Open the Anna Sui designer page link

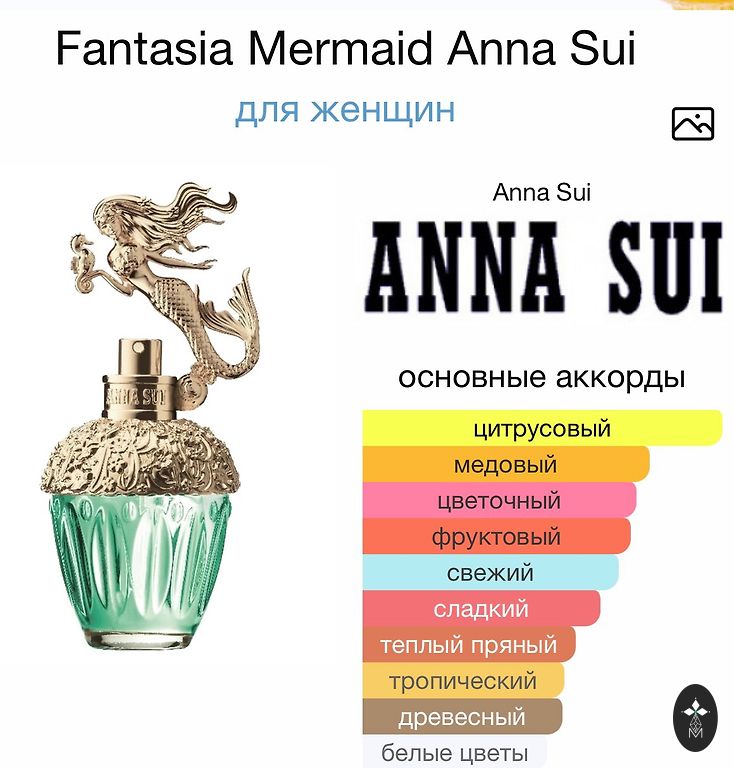541,192
